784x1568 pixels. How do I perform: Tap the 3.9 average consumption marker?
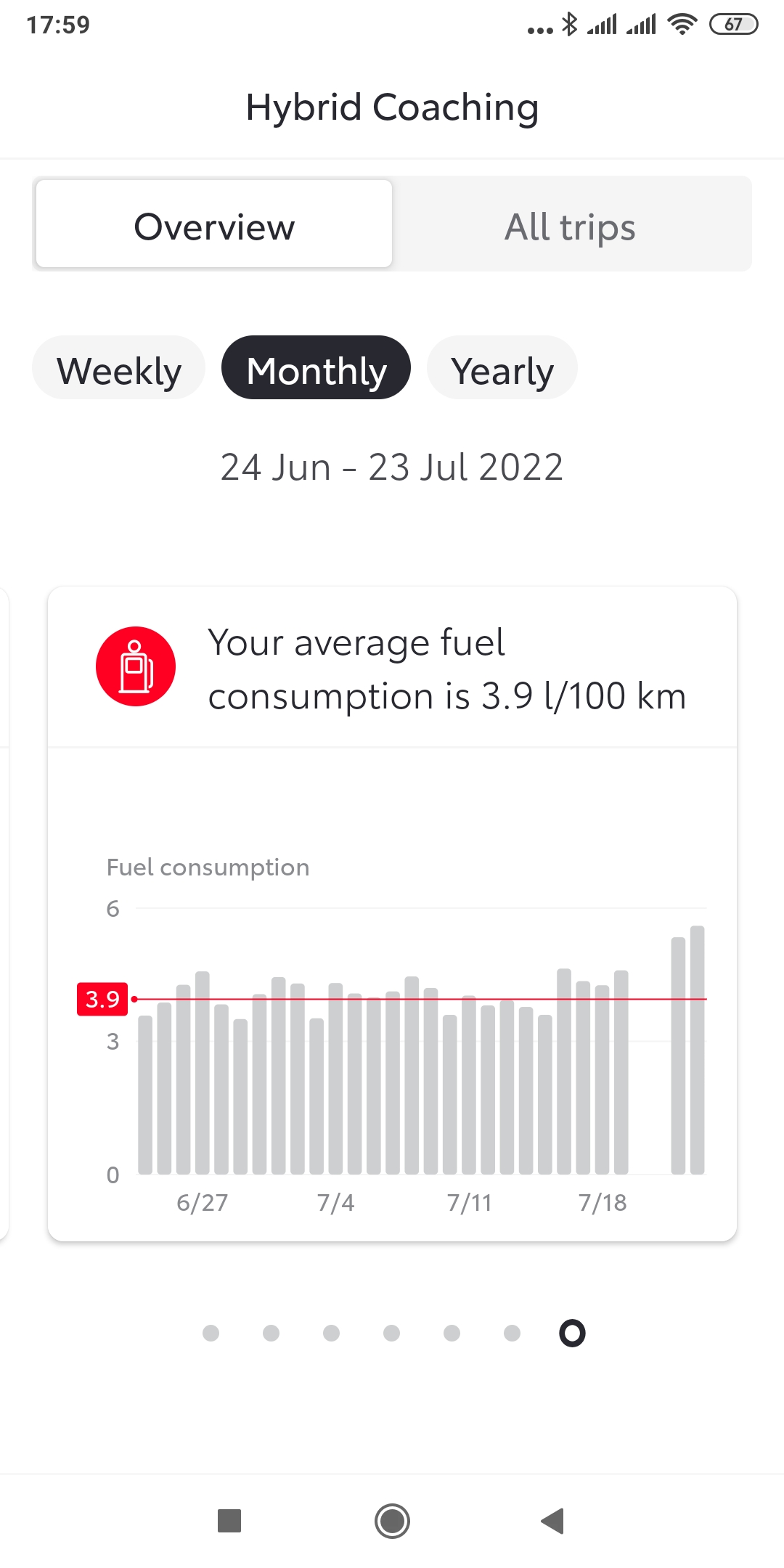tap(102, 999)
